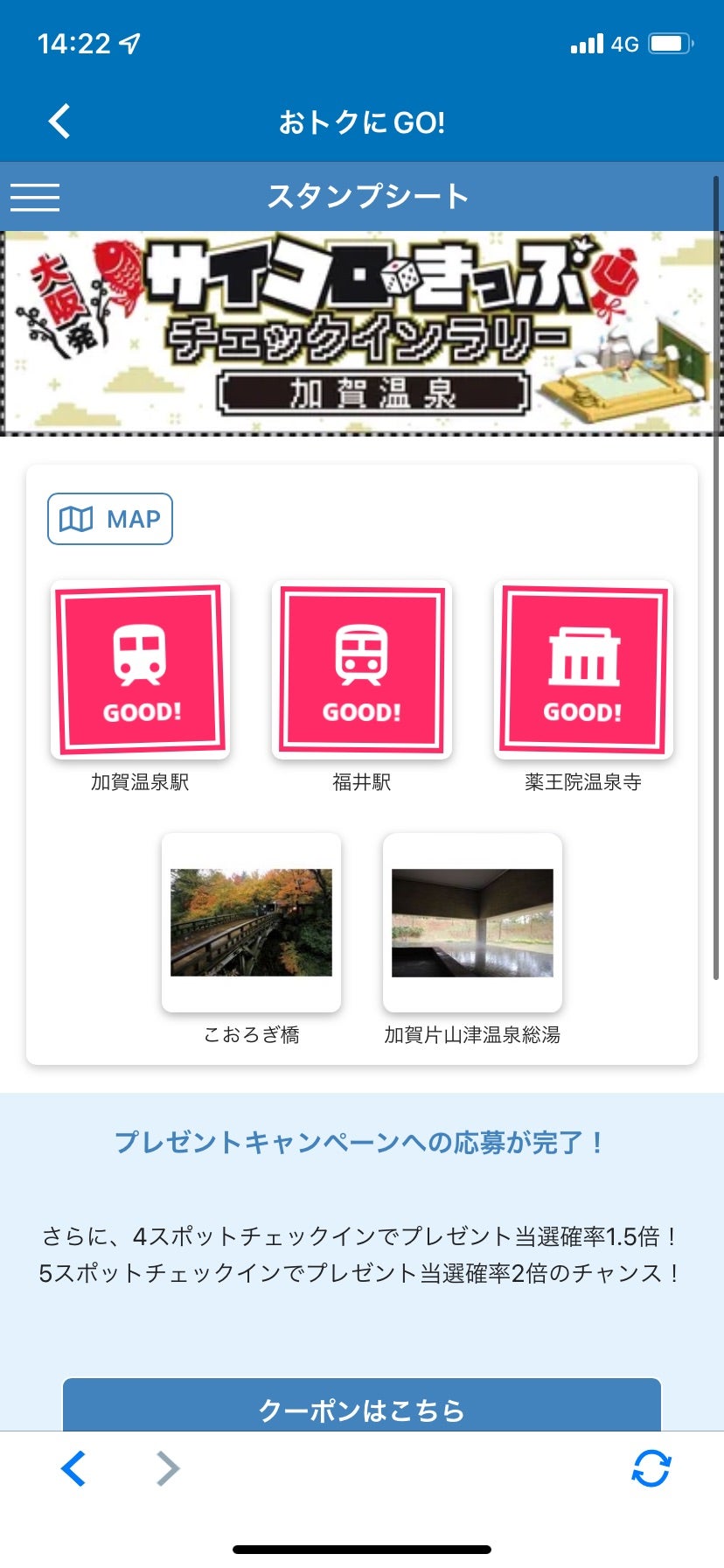Open the 薬王院温泉寺 stamp tile
This screenshot has height=1568, width=724.
point(583,669)
